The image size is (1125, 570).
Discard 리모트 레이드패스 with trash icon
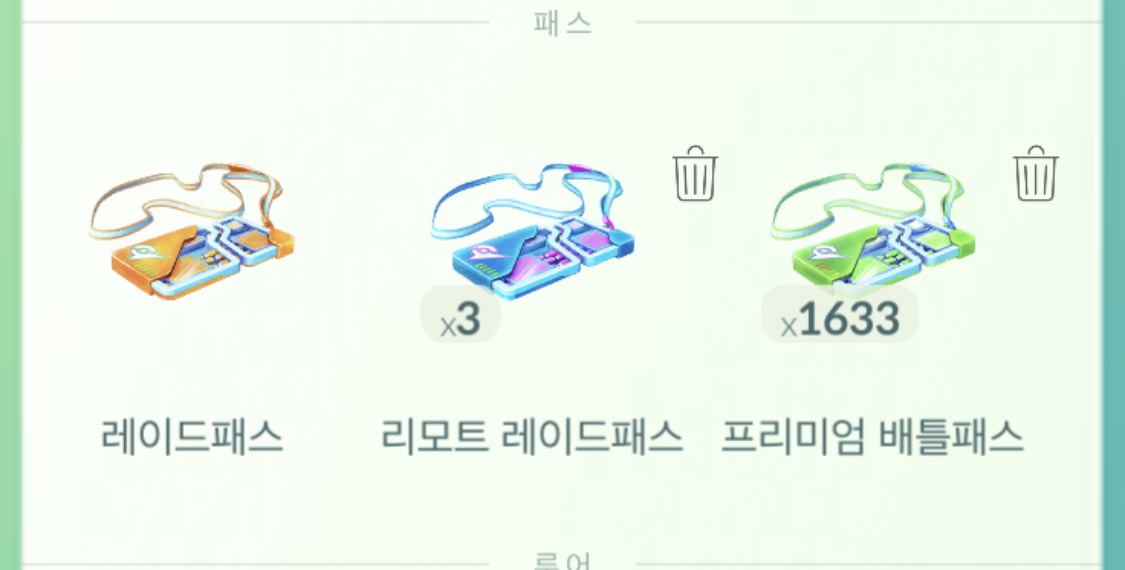(x=695, y=174)
